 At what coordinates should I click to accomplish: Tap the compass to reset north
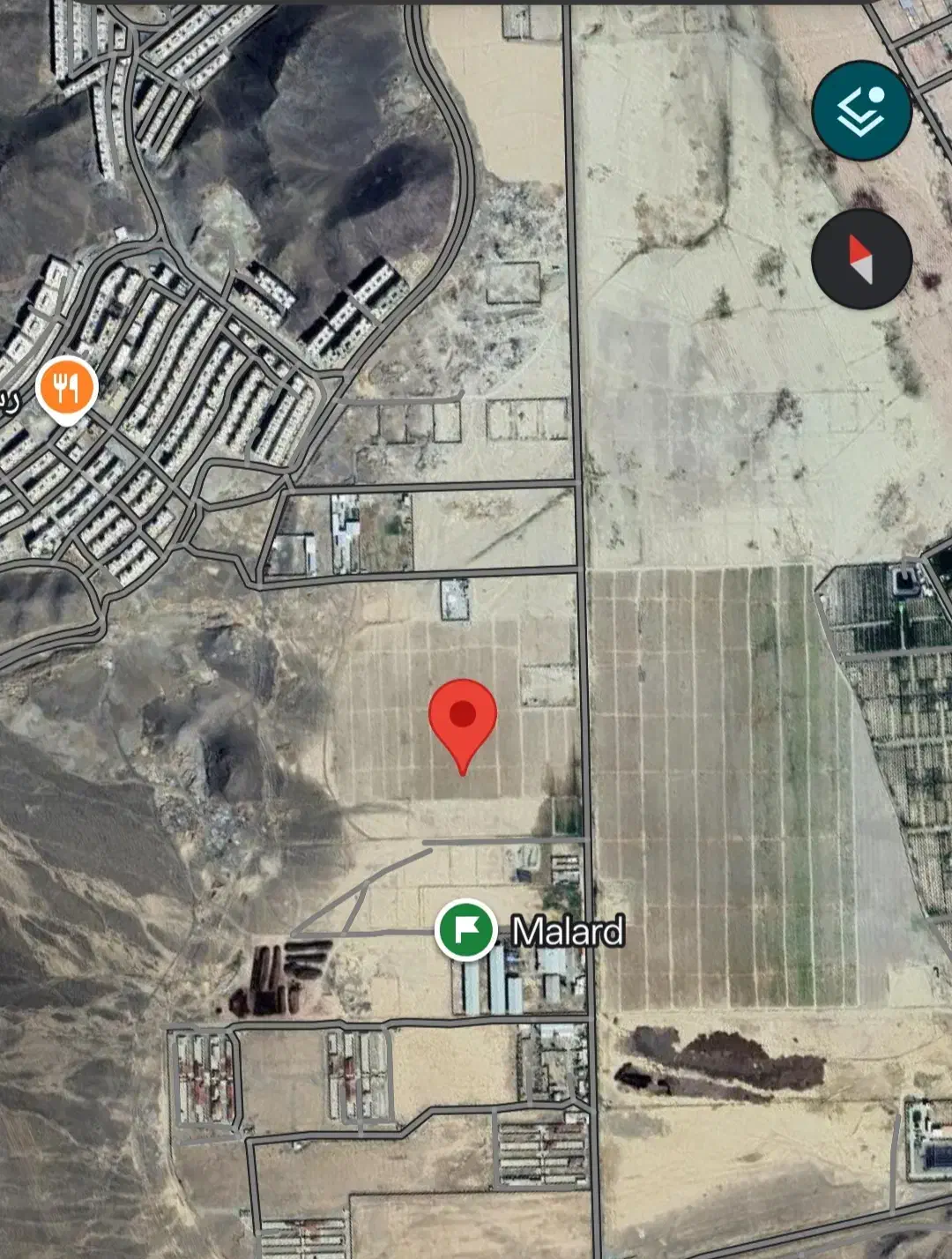(861, 259)
